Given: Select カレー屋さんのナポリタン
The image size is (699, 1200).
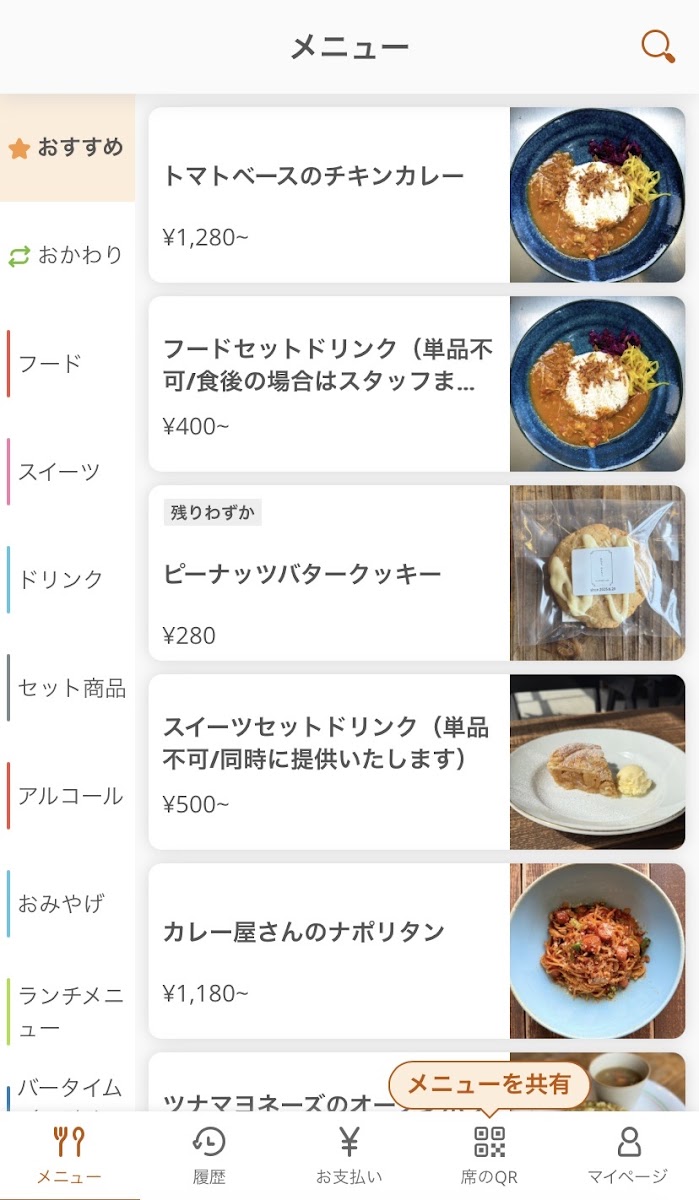Looking at the screenshot, I should pyautogui.click(x=416, y=951).
